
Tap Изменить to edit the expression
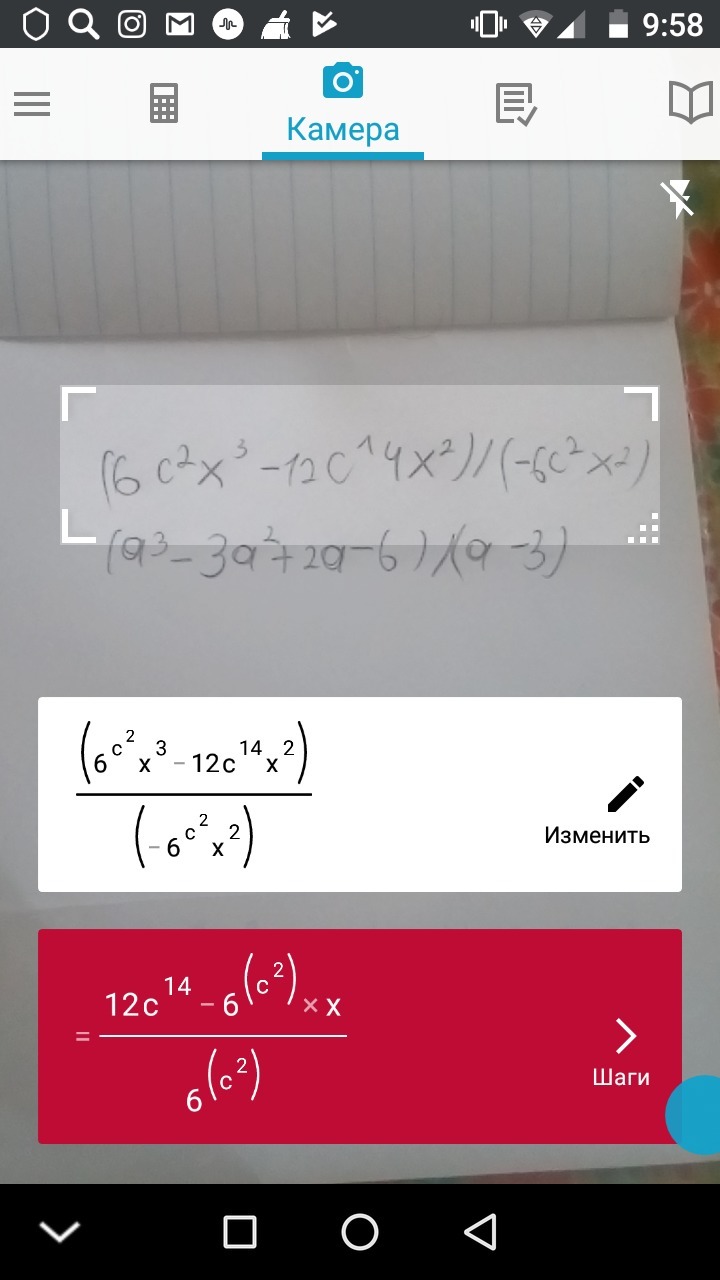pos(597,811)
